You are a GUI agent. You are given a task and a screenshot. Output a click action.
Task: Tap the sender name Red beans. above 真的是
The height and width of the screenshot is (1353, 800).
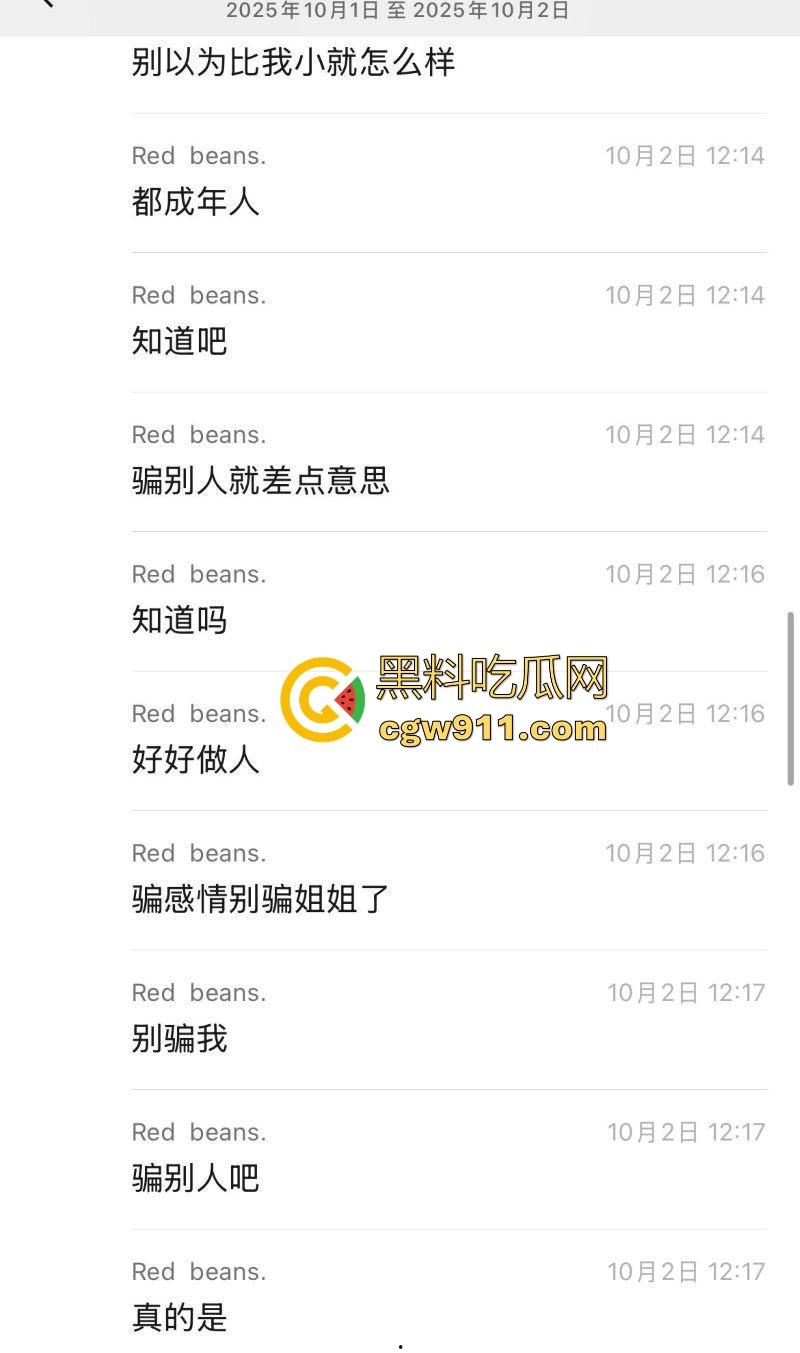pyautogui.click(x=199, y=1271)
